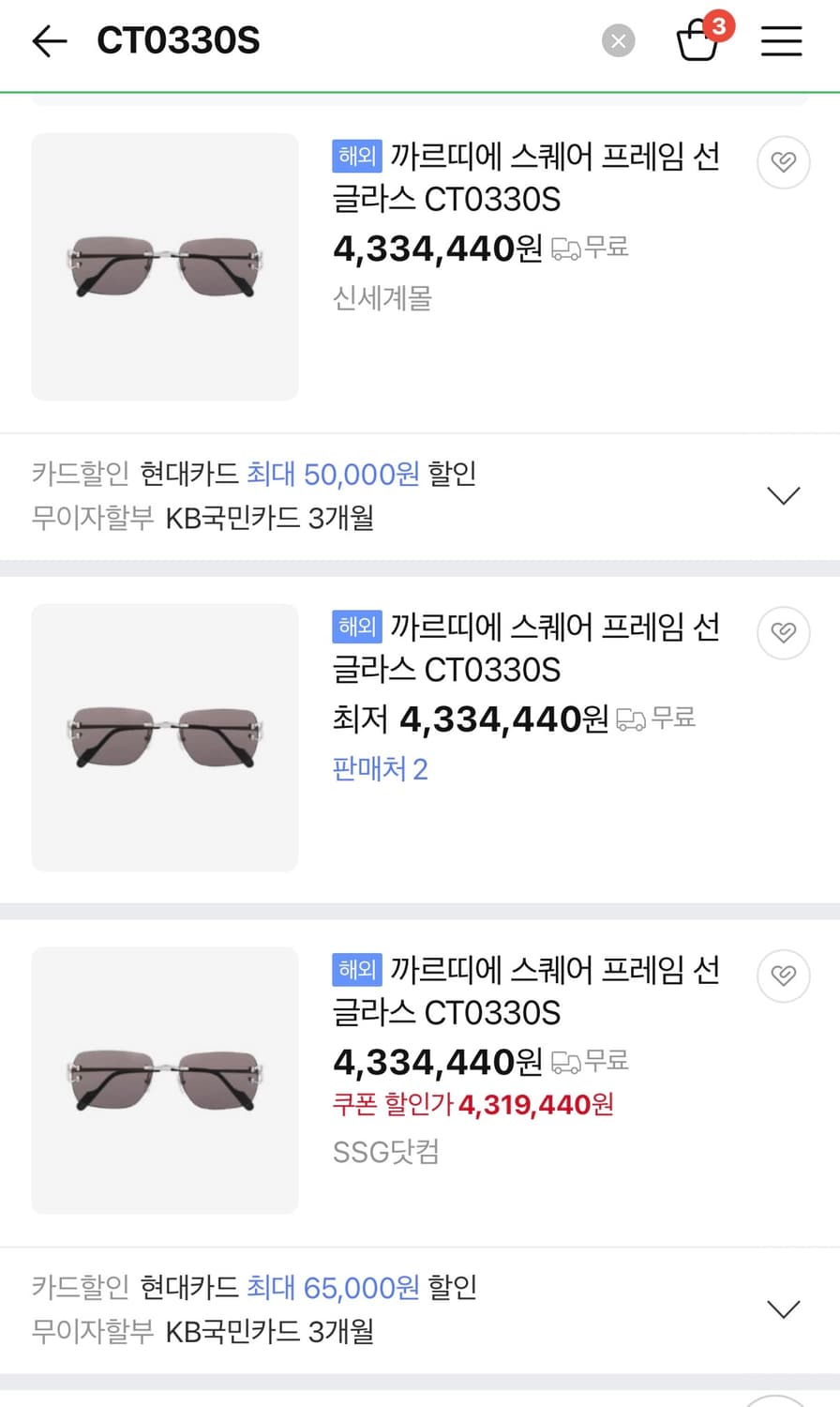Tap the back arrow to return
The width and height of the screenshot is (840, 1407).
[x=49, y=40]
